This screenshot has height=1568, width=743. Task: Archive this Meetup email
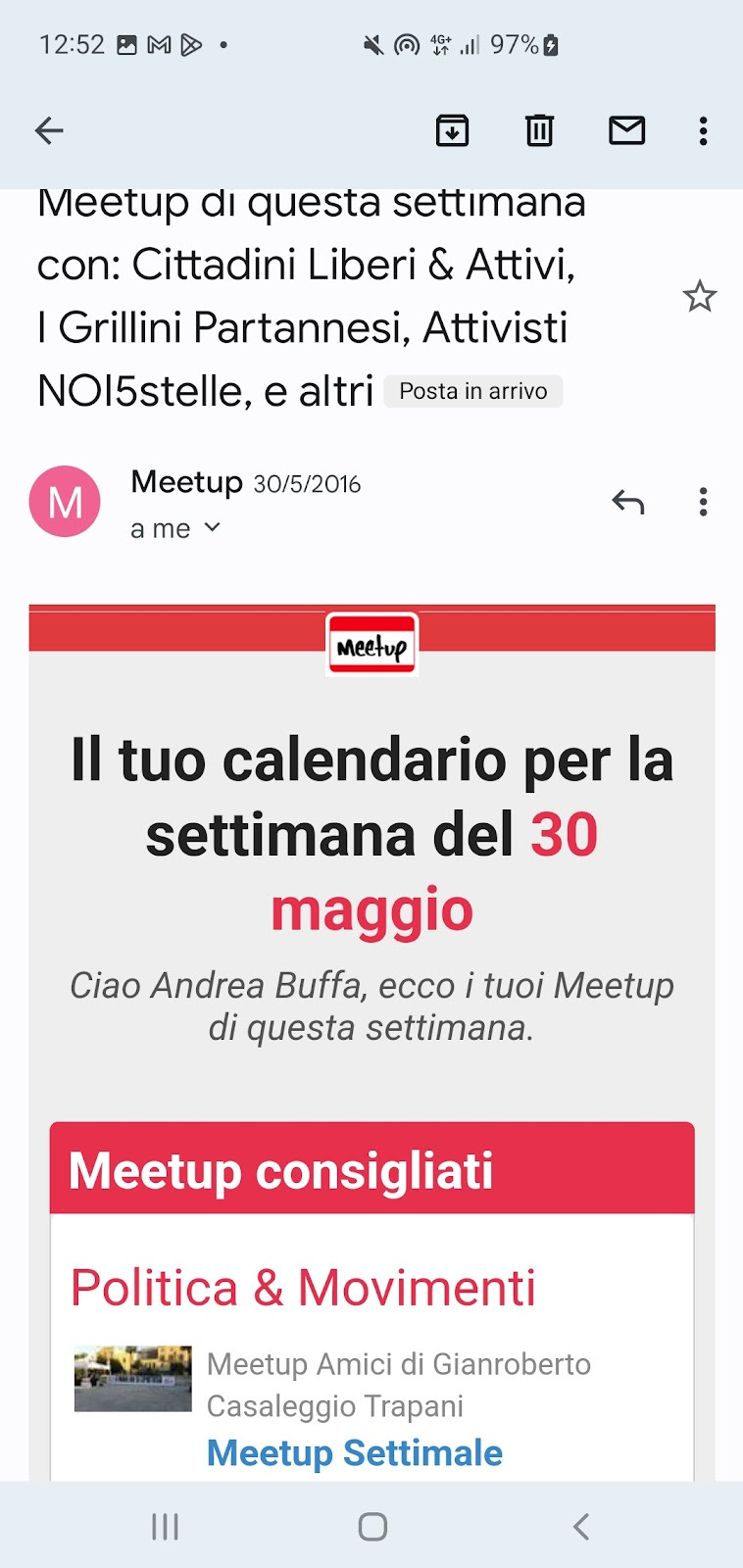(x=452, y=130)
